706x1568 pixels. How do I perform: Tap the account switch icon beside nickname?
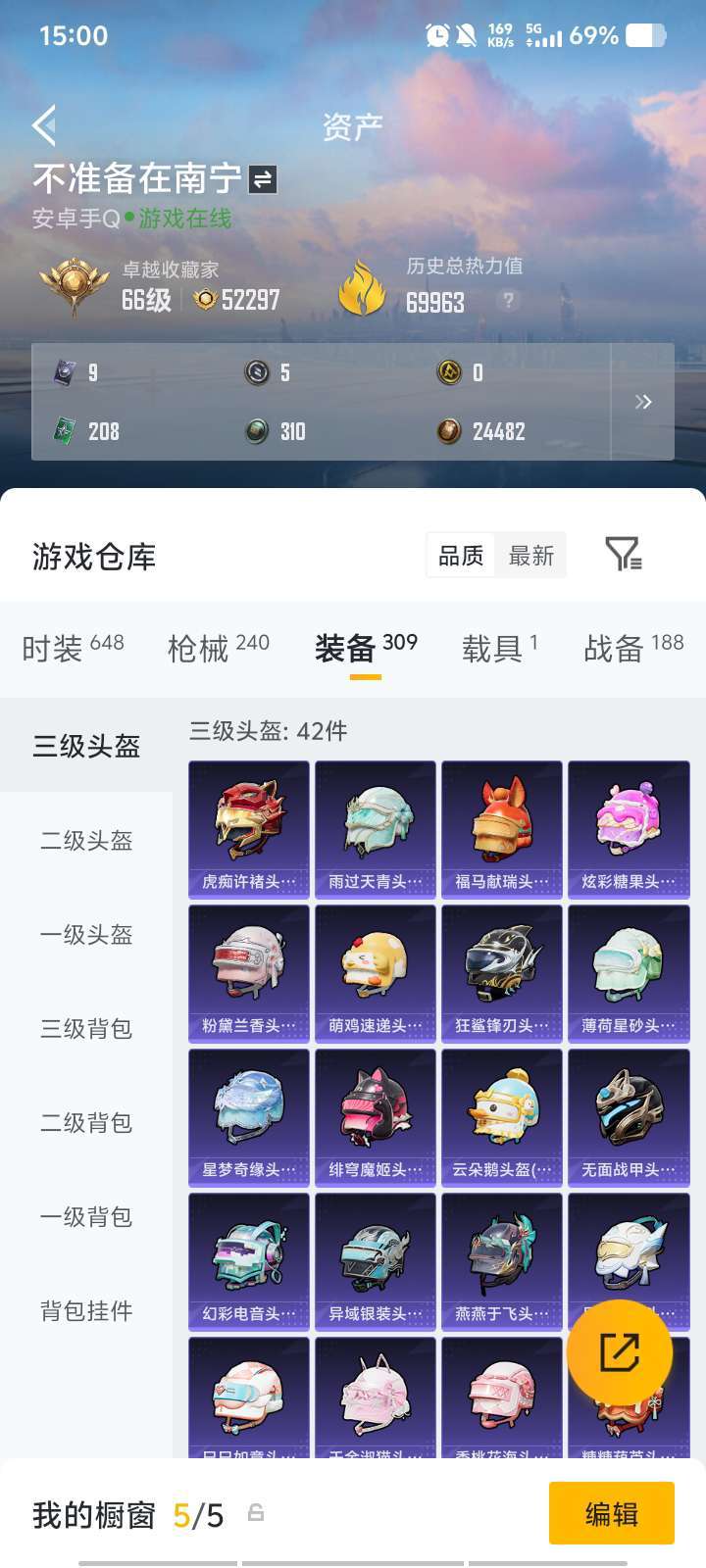(x=263, y=179)
